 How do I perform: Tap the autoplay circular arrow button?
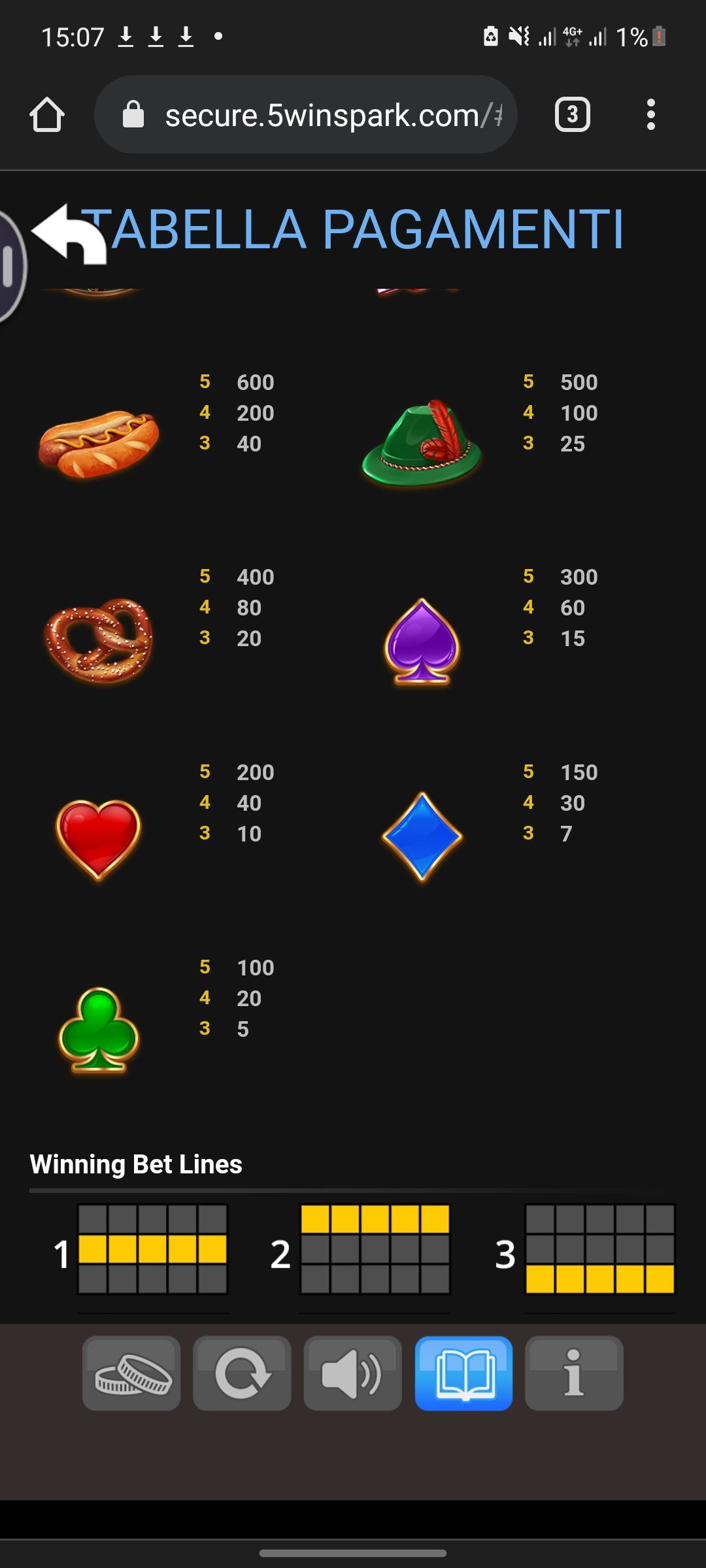(242, 1374)
